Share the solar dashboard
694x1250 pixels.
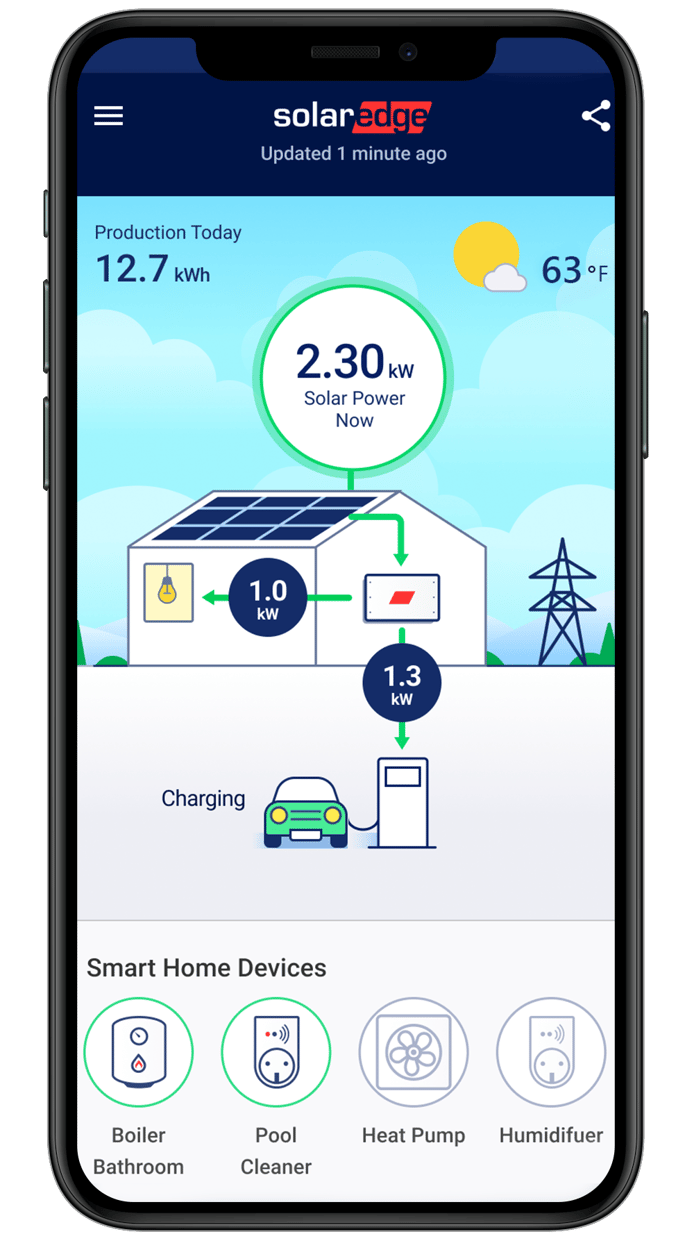[596, 116]
